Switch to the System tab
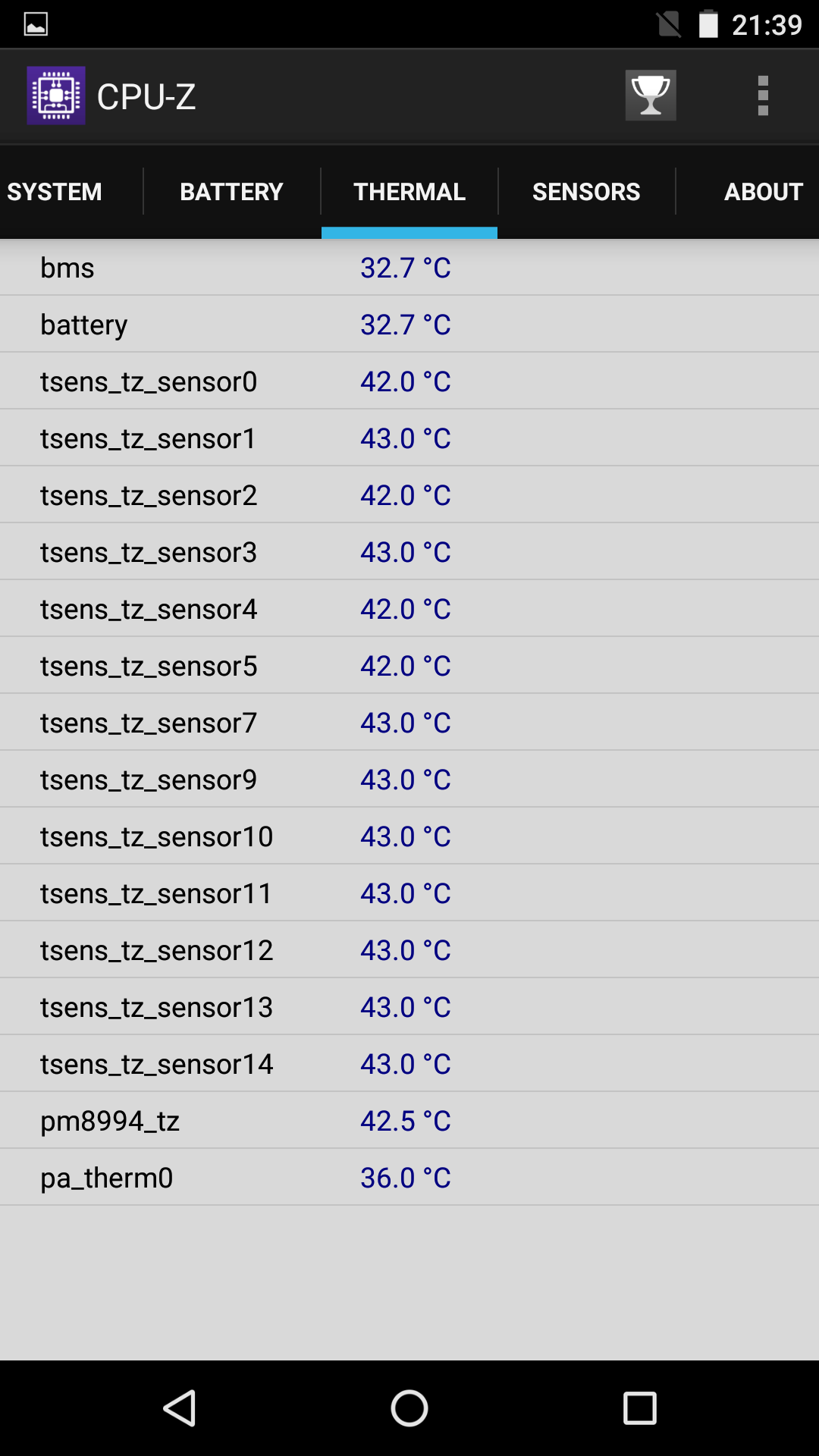819x1456 pixels. coord(55,192)
